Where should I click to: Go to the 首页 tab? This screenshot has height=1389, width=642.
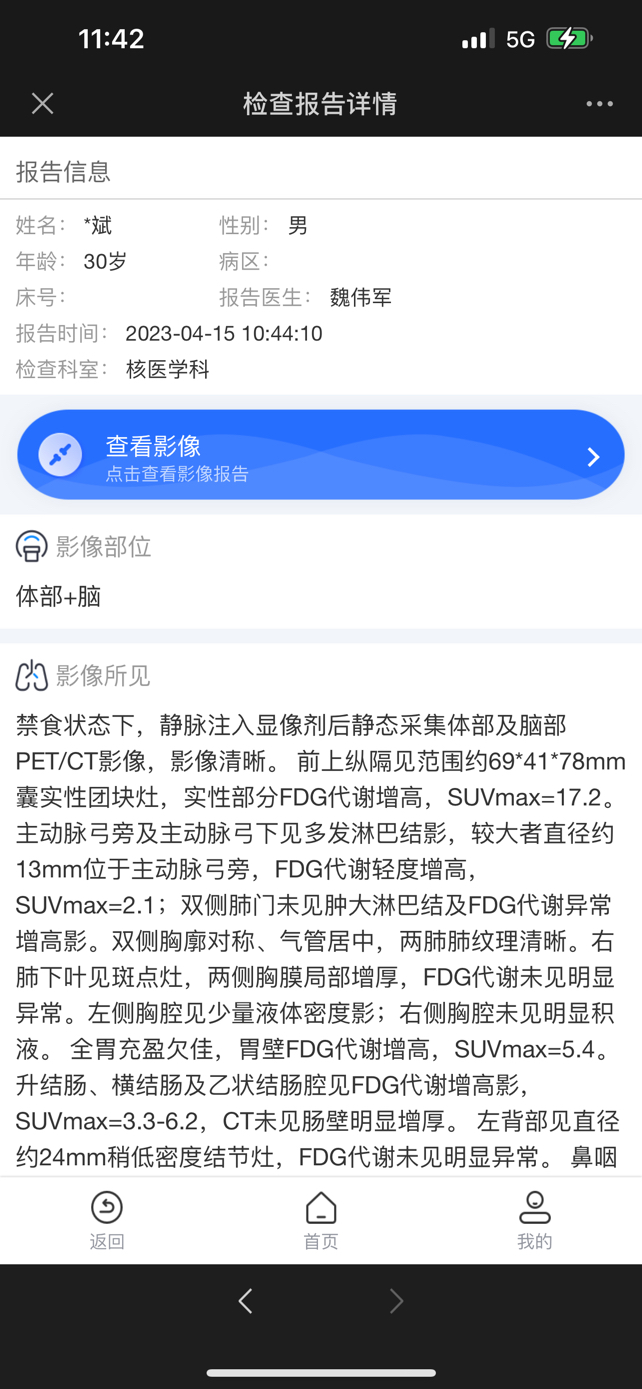(x=321, y=1219)
